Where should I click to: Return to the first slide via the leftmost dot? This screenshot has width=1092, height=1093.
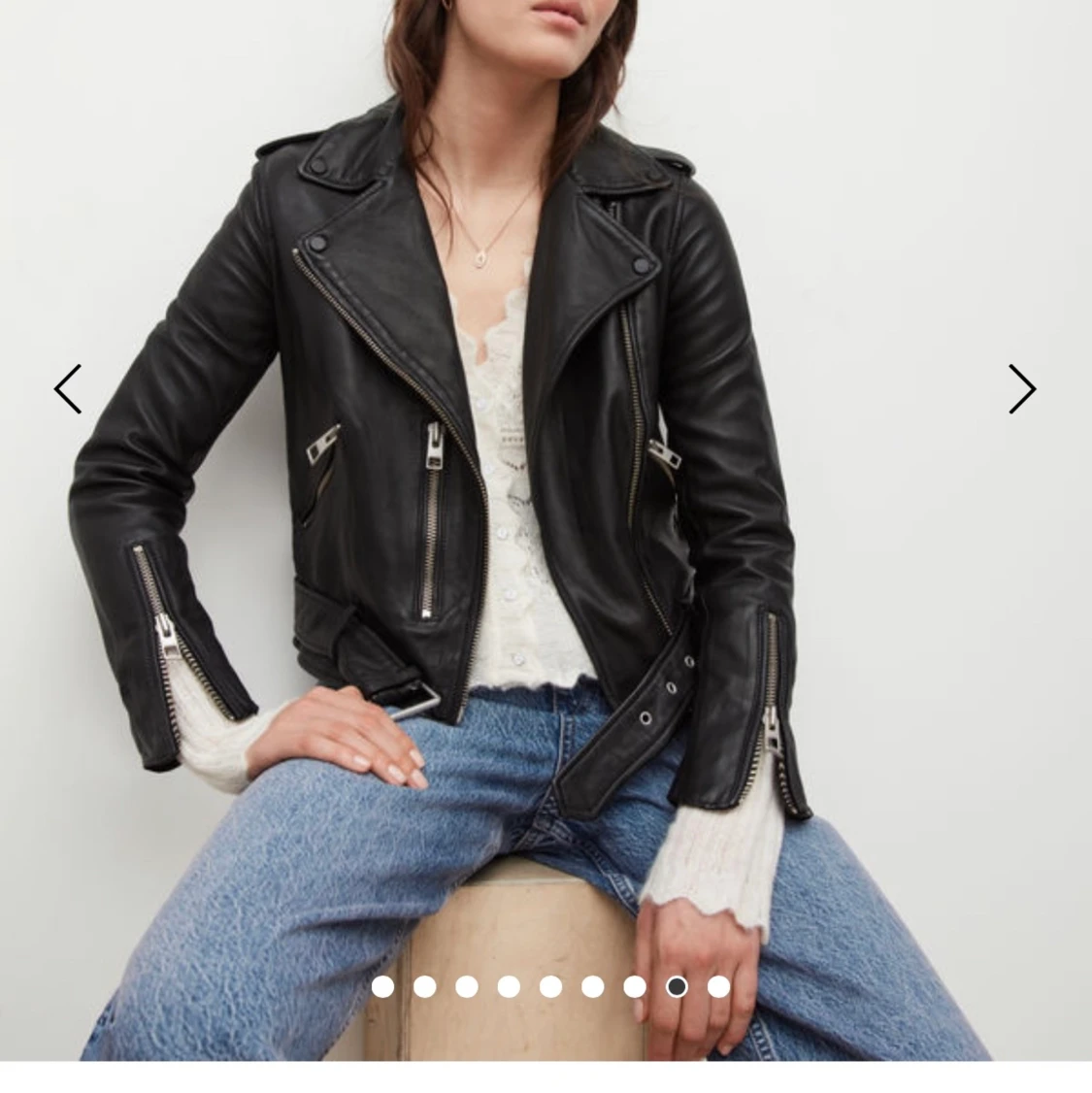[383, 986]
